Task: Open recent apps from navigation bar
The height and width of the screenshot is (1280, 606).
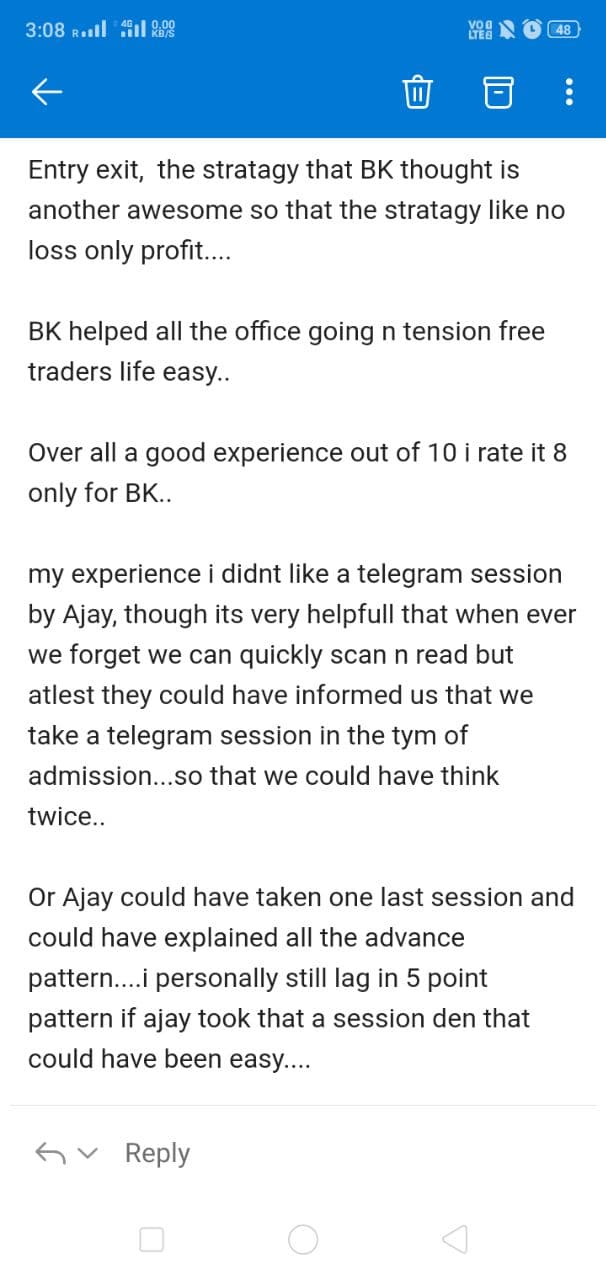Action: (x=151, y=1240)
